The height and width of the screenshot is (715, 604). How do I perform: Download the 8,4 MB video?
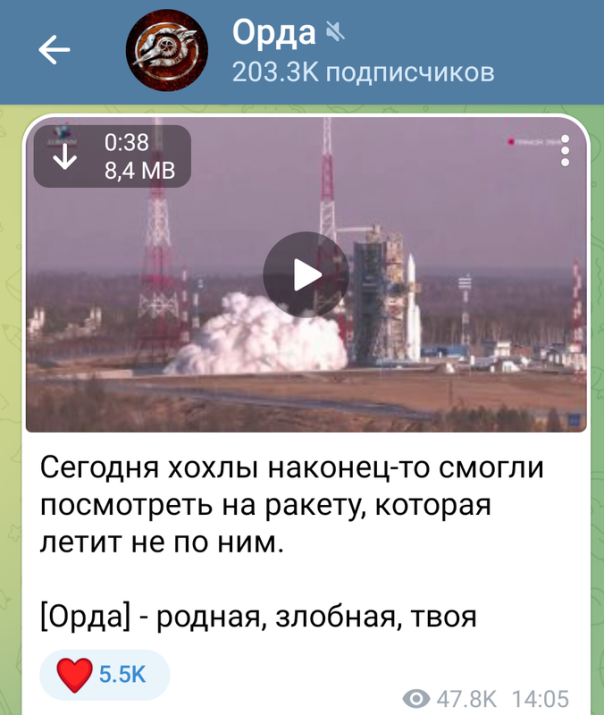64,157
